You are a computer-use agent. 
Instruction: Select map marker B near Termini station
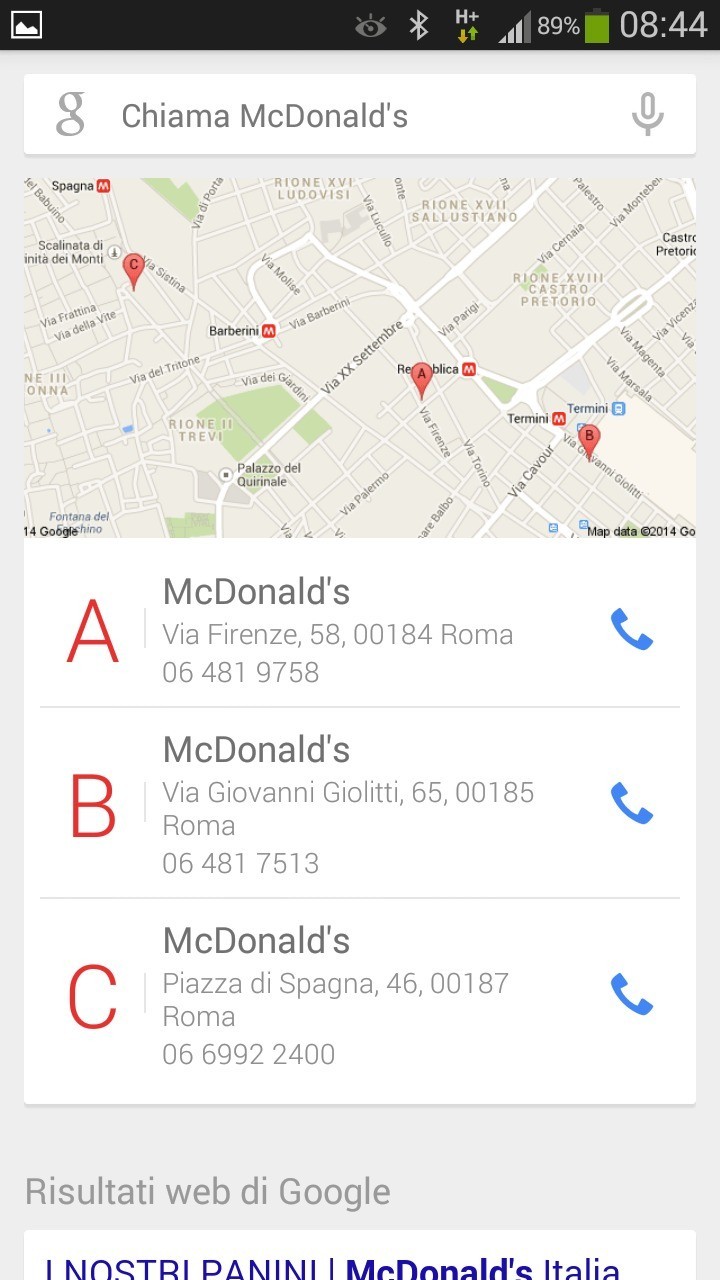(589, 437)
